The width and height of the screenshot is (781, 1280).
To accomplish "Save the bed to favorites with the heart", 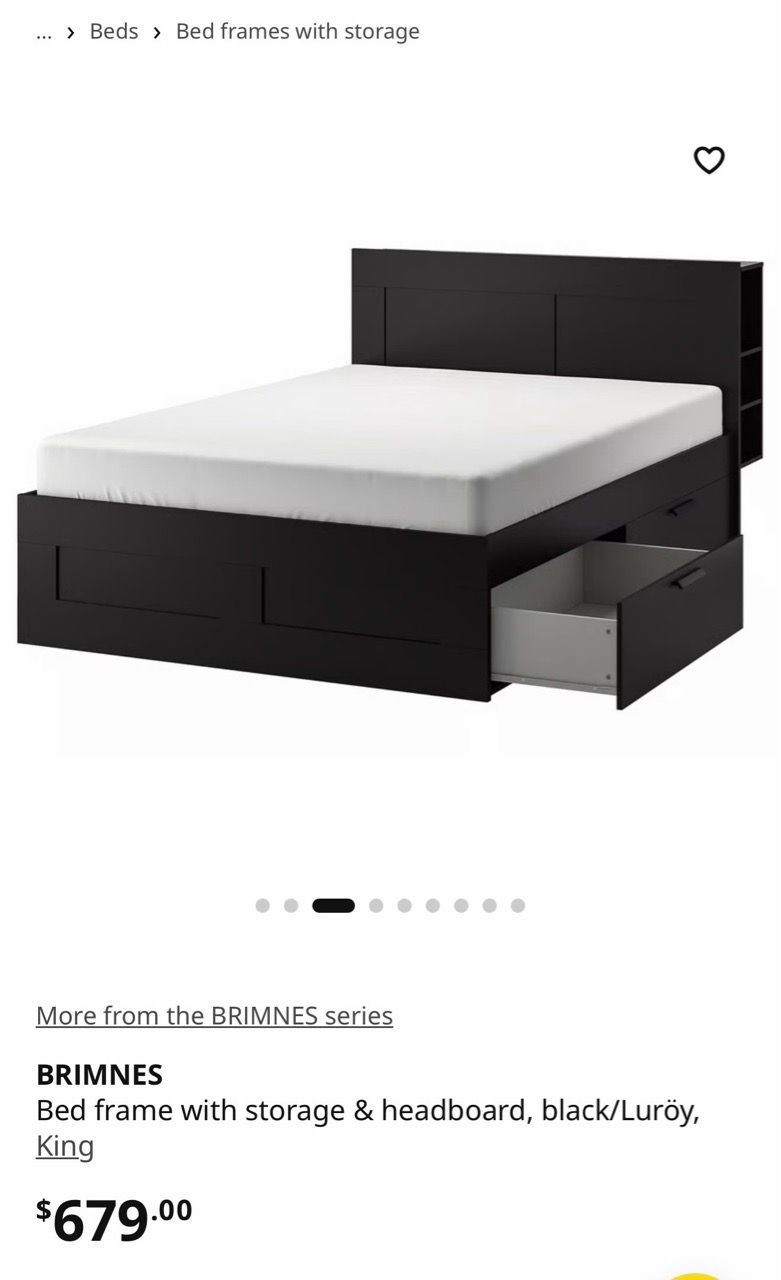I will (709, 160).
